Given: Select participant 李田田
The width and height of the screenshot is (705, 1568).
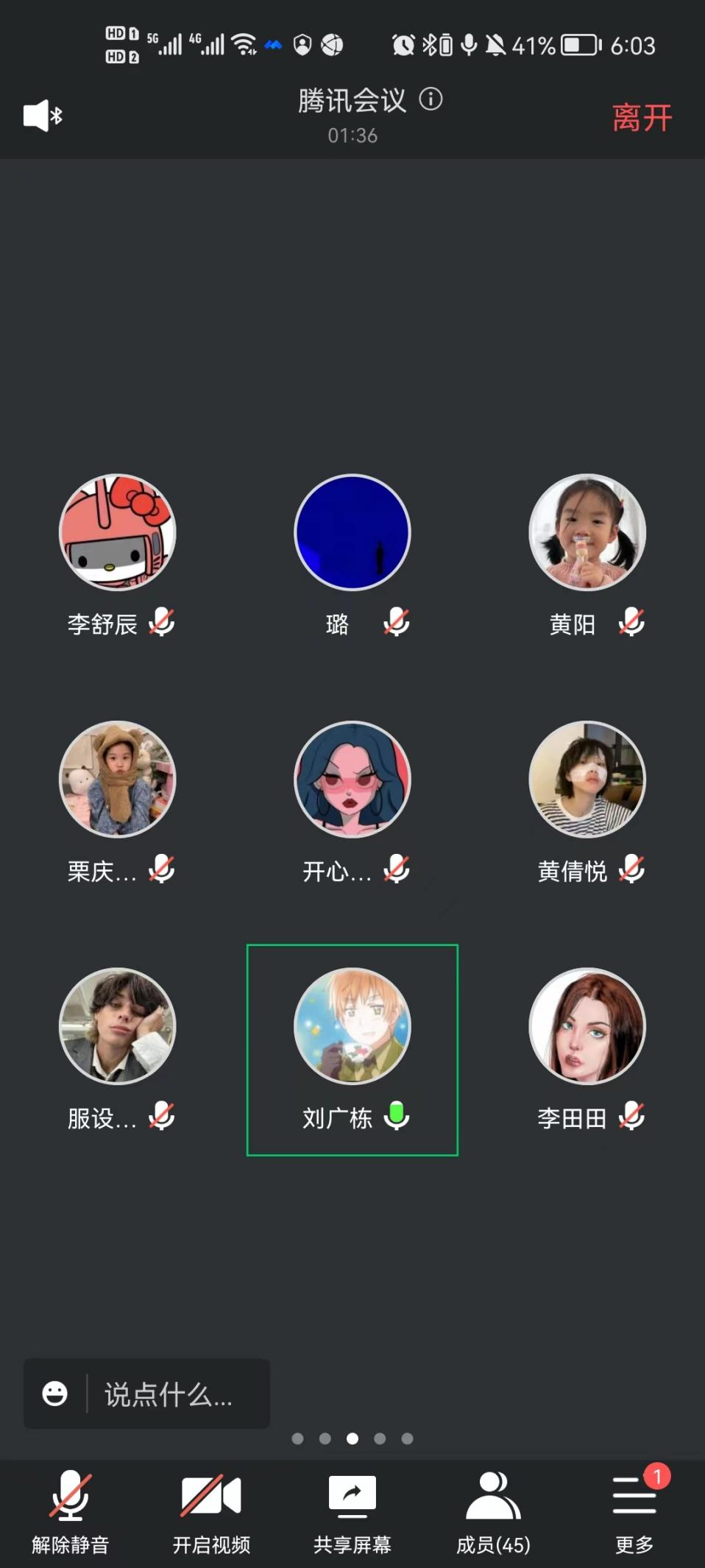Looking at the screenshot, I should (587, 1026).
